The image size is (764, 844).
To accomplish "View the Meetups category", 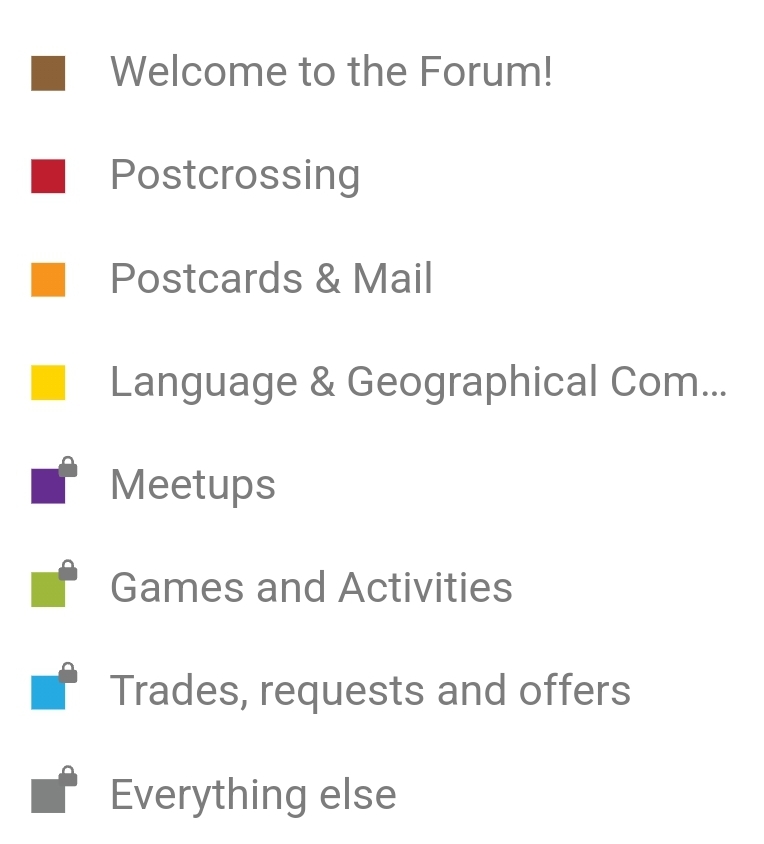I will (192, 485).
